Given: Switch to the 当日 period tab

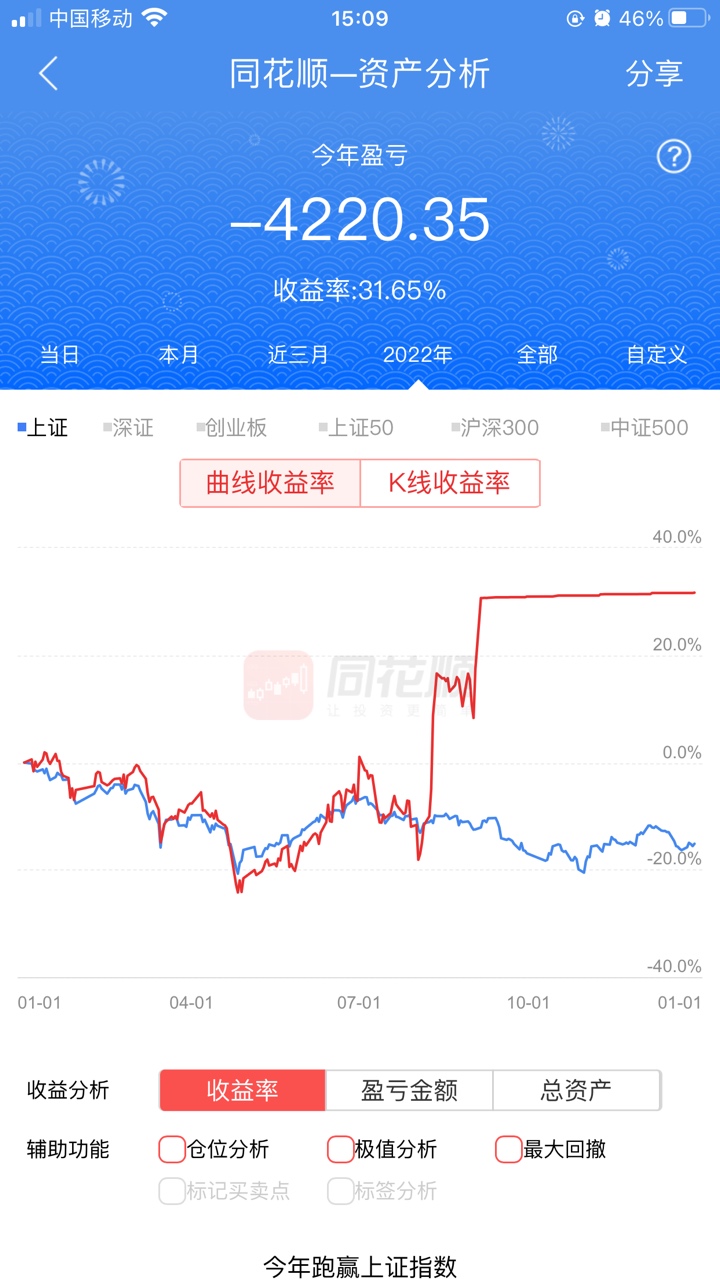Looking at the screenshot, I should [59, 354].
